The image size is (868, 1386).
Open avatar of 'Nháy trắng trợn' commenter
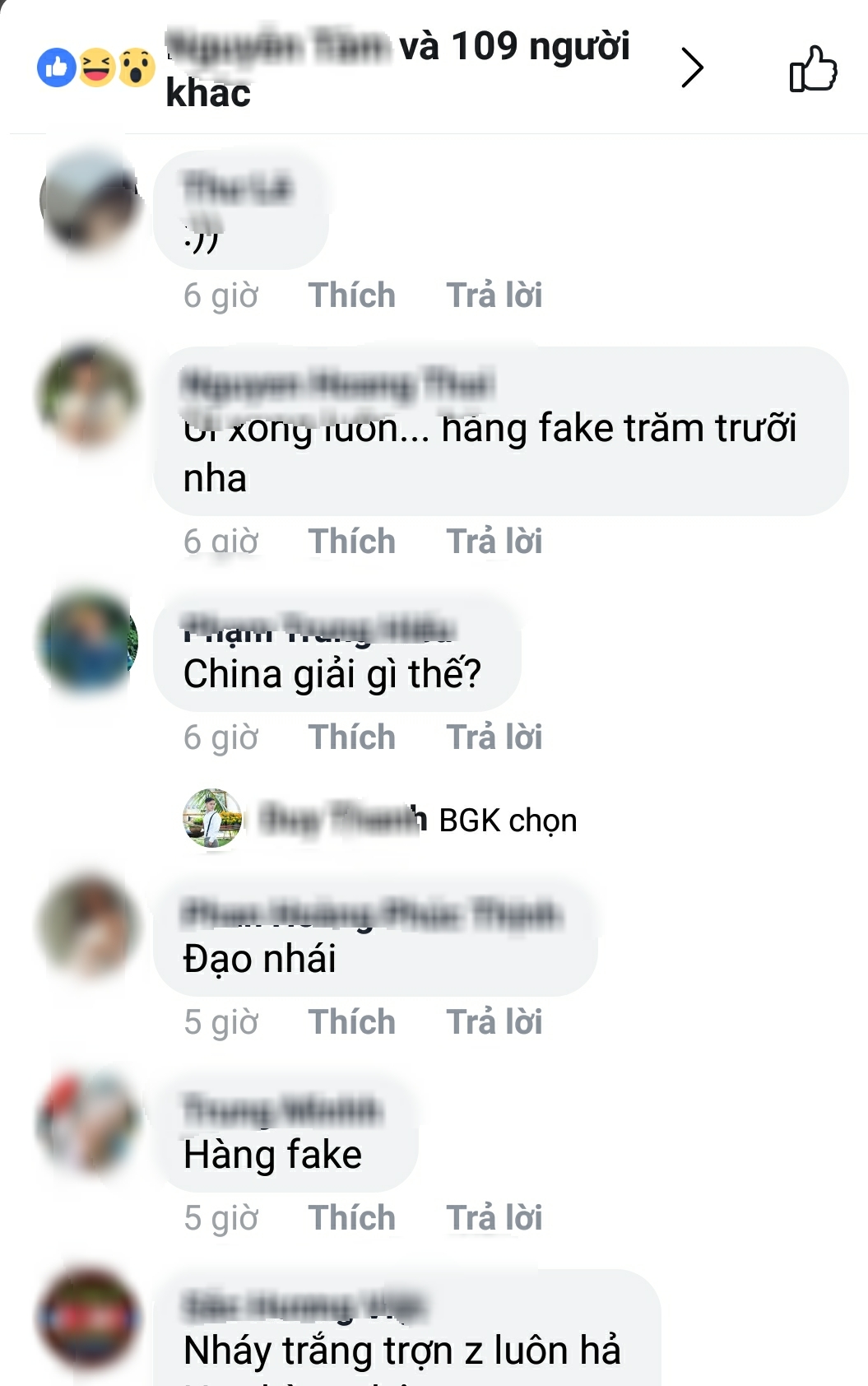click(x=89, y=1319)
